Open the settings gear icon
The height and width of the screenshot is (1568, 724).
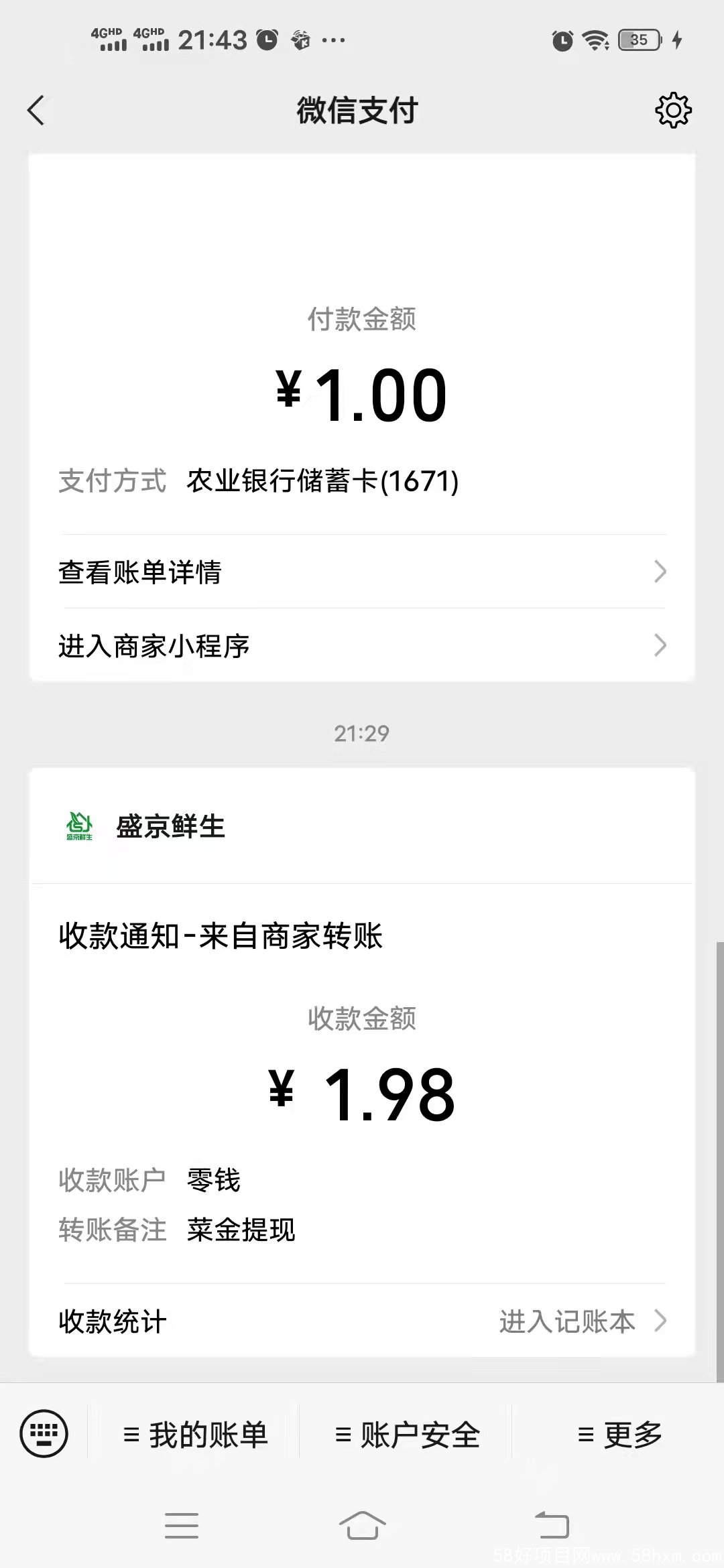673,111
